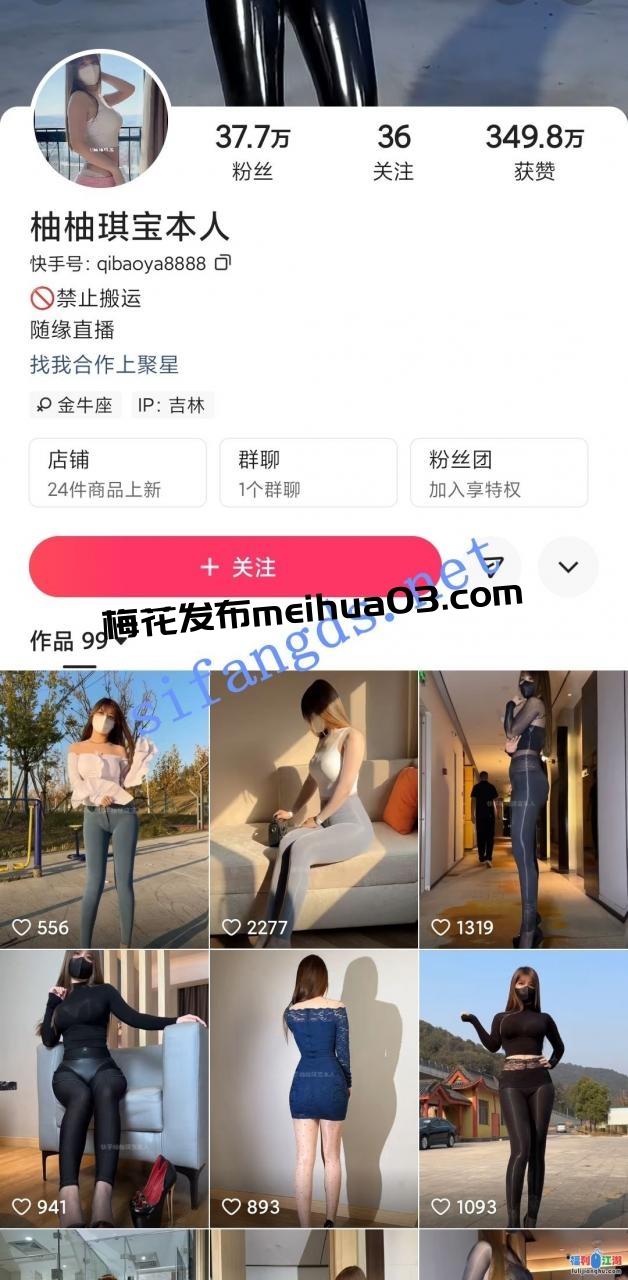The width and height of the screenshot is (628, 1280).
Task: Open the video with 893 likes
Action: point(314,1088)
